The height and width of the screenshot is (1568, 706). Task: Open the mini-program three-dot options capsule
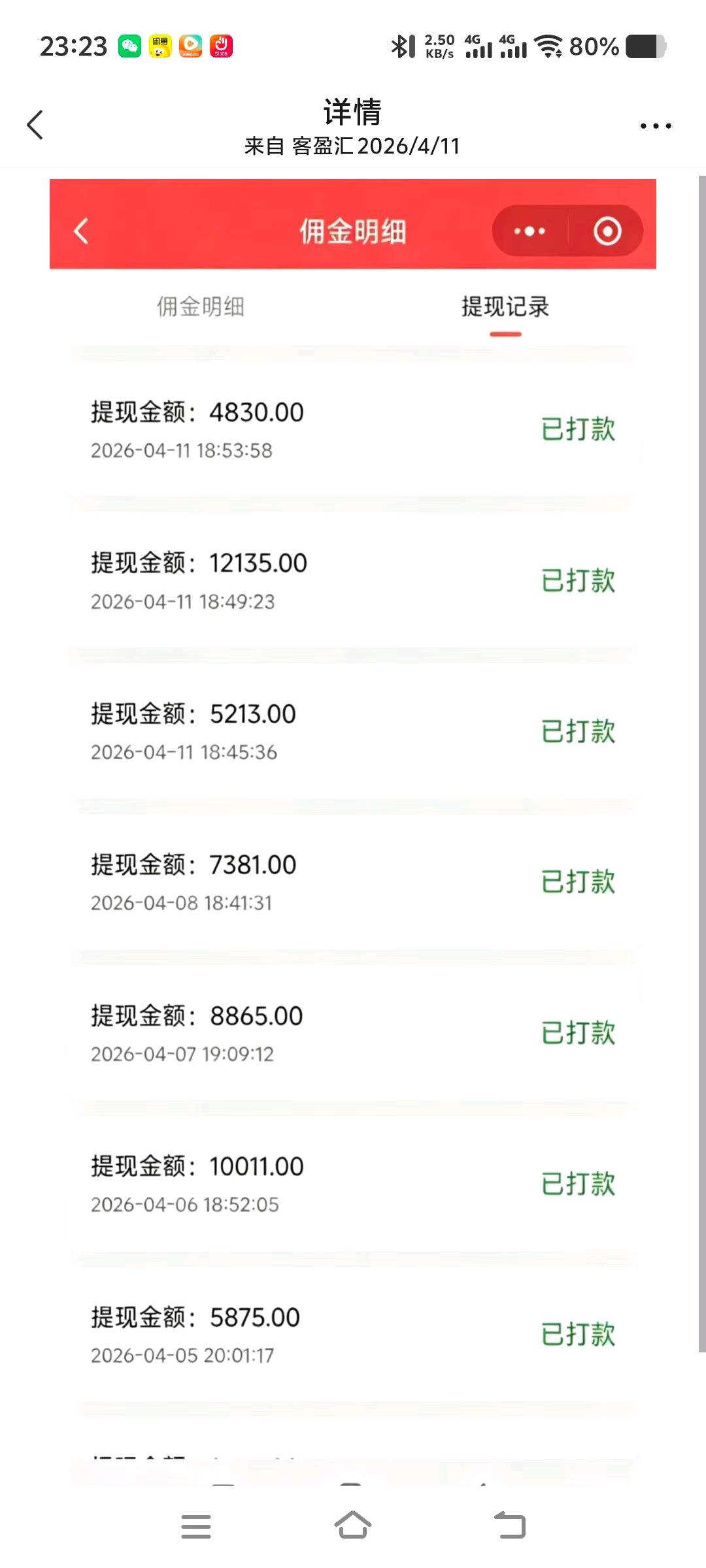point(528,231)
